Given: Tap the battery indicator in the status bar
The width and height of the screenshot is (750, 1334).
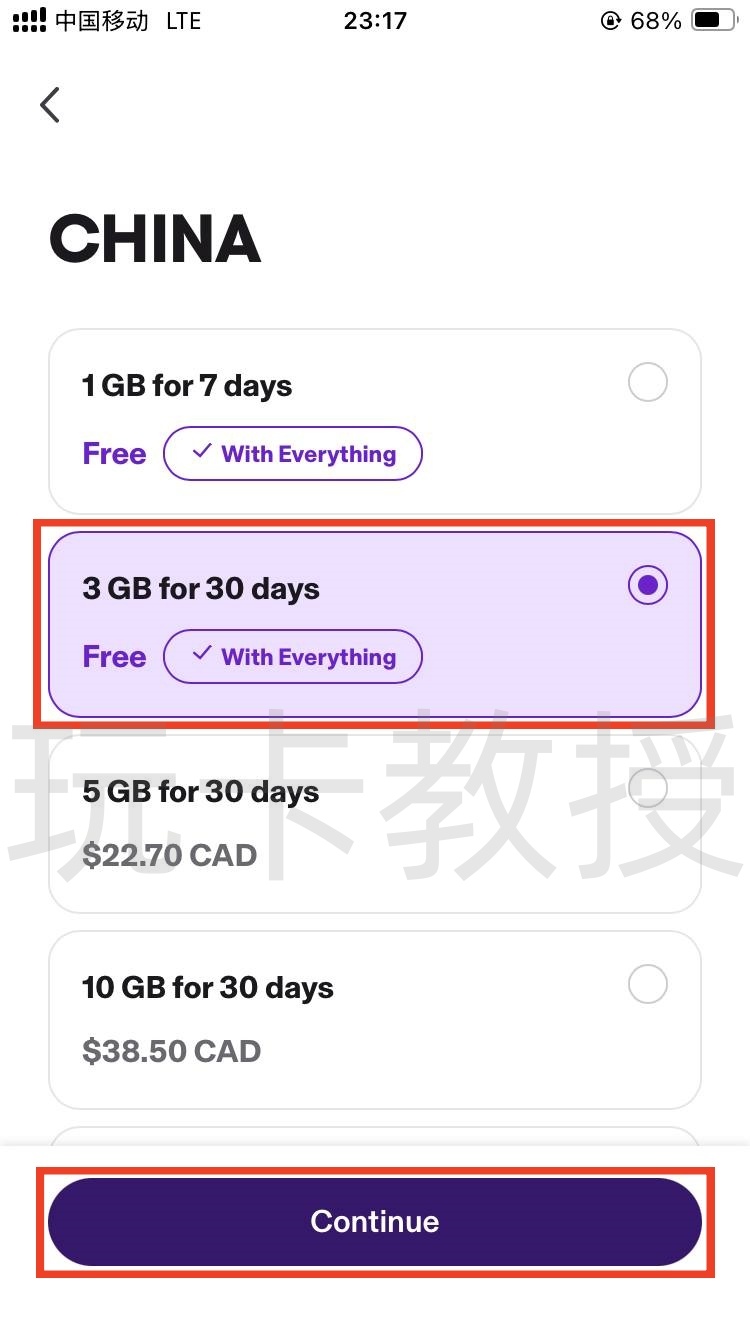Looking at the screenshot, I should coord(714,18).
